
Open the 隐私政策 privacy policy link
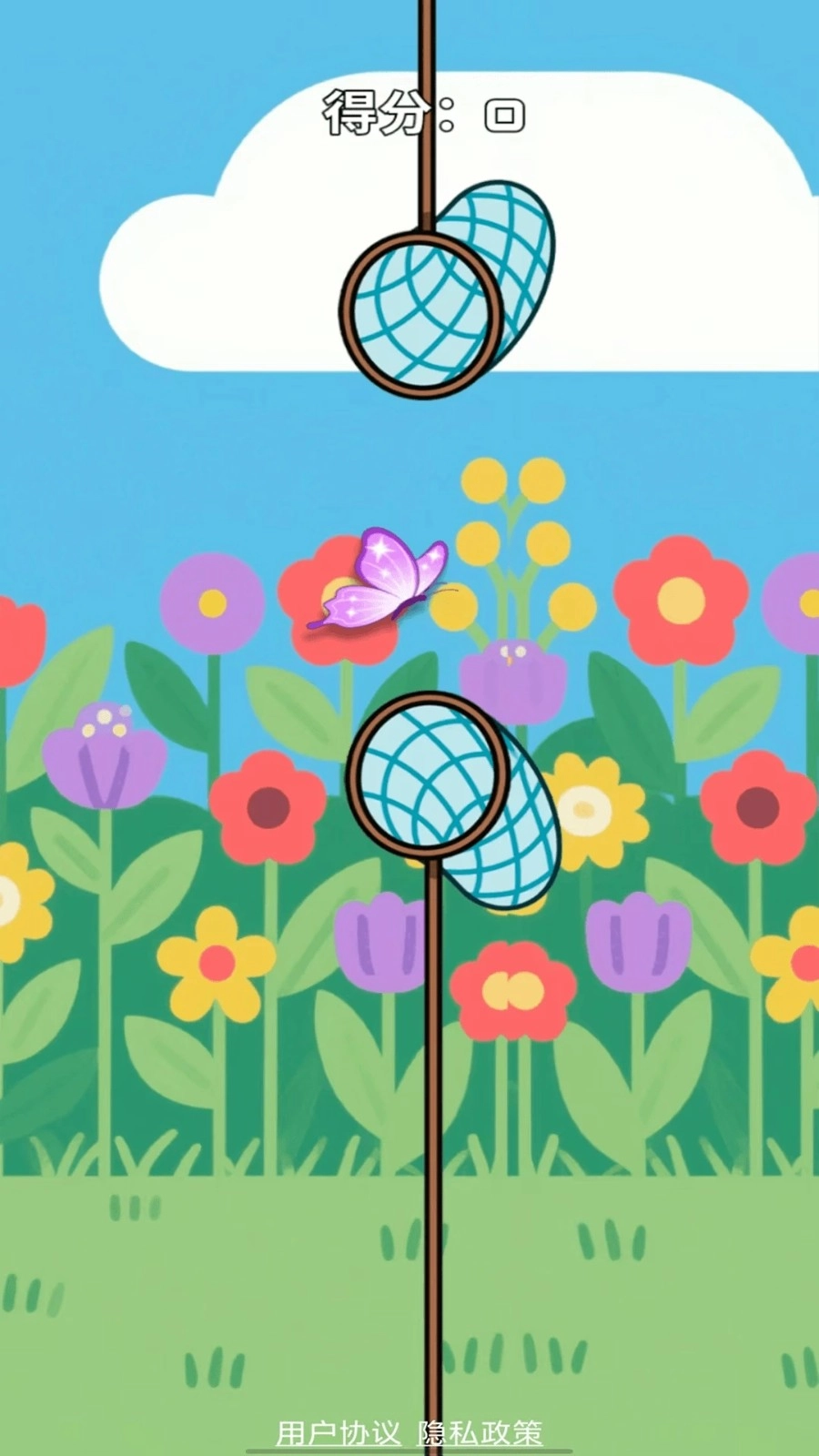(480, 1433)
